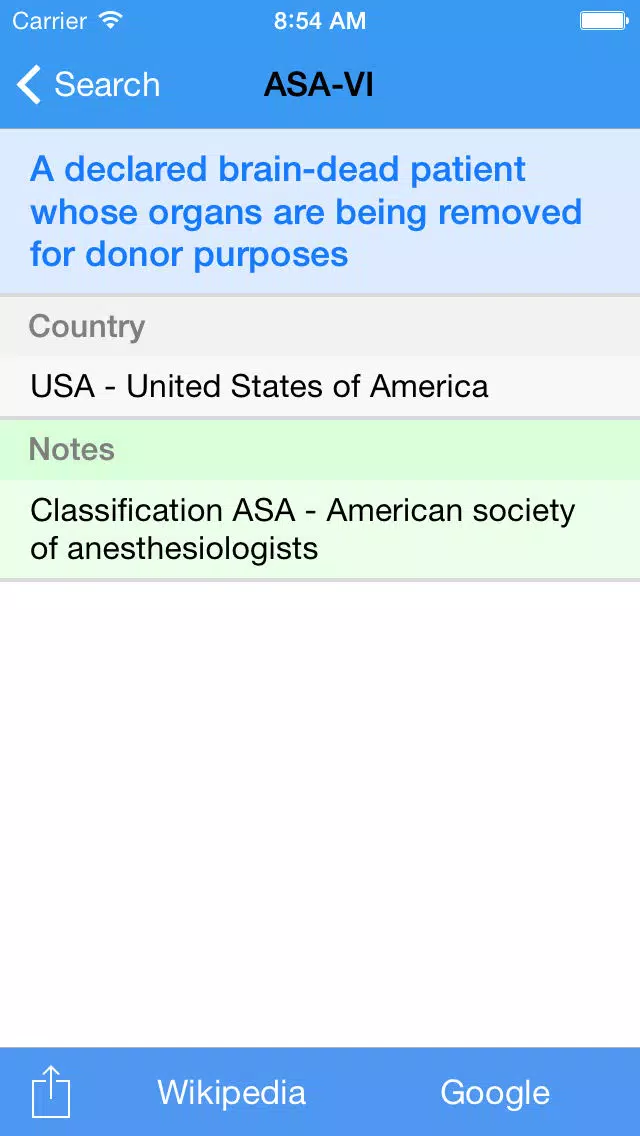Image resolution: width=640 pixels, height=1136 pixels.
Task: Search ASA-VI on Google
Action: point(495,1093)
